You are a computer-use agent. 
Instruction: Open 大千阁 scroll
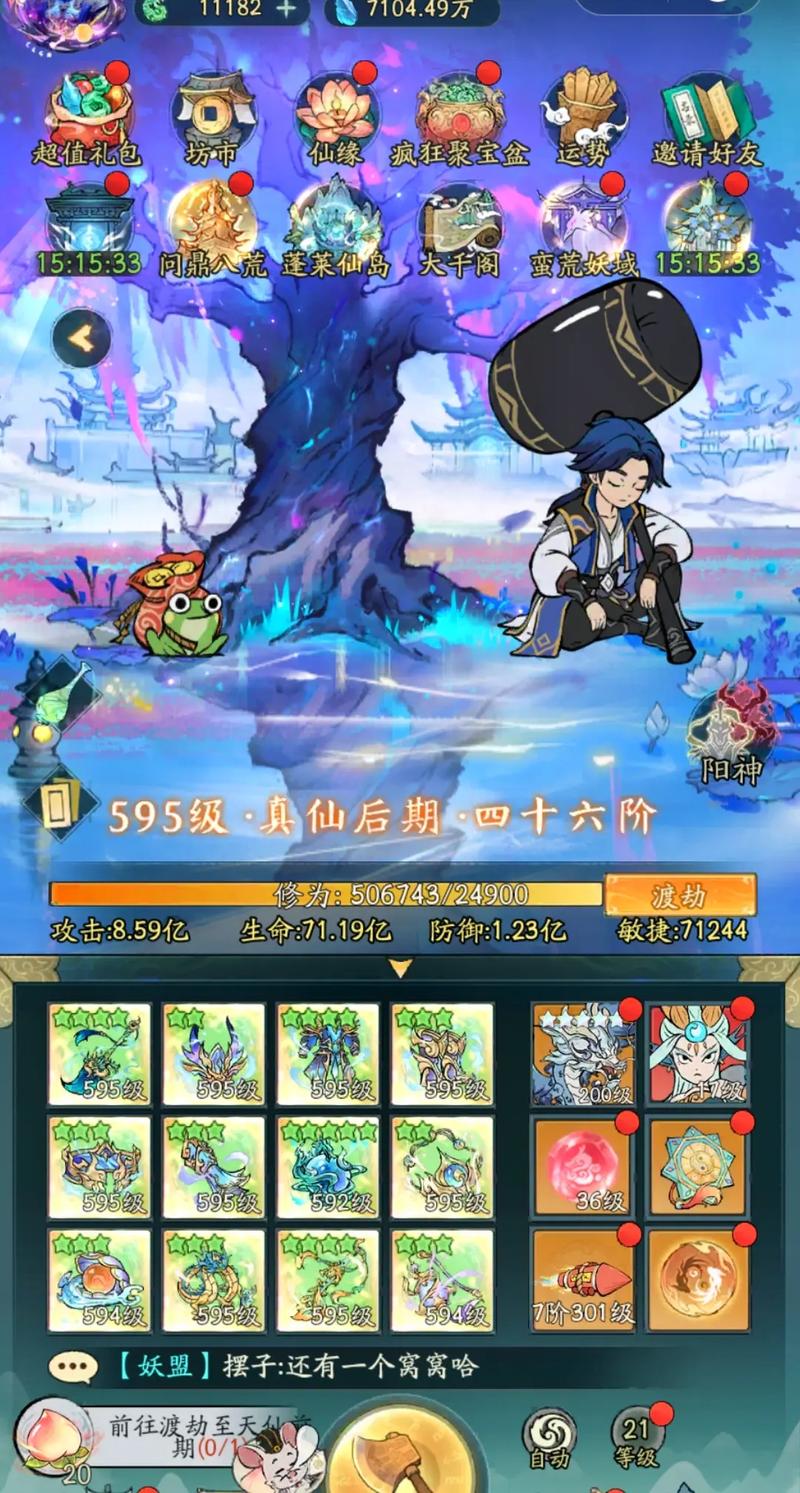point(459,228)
